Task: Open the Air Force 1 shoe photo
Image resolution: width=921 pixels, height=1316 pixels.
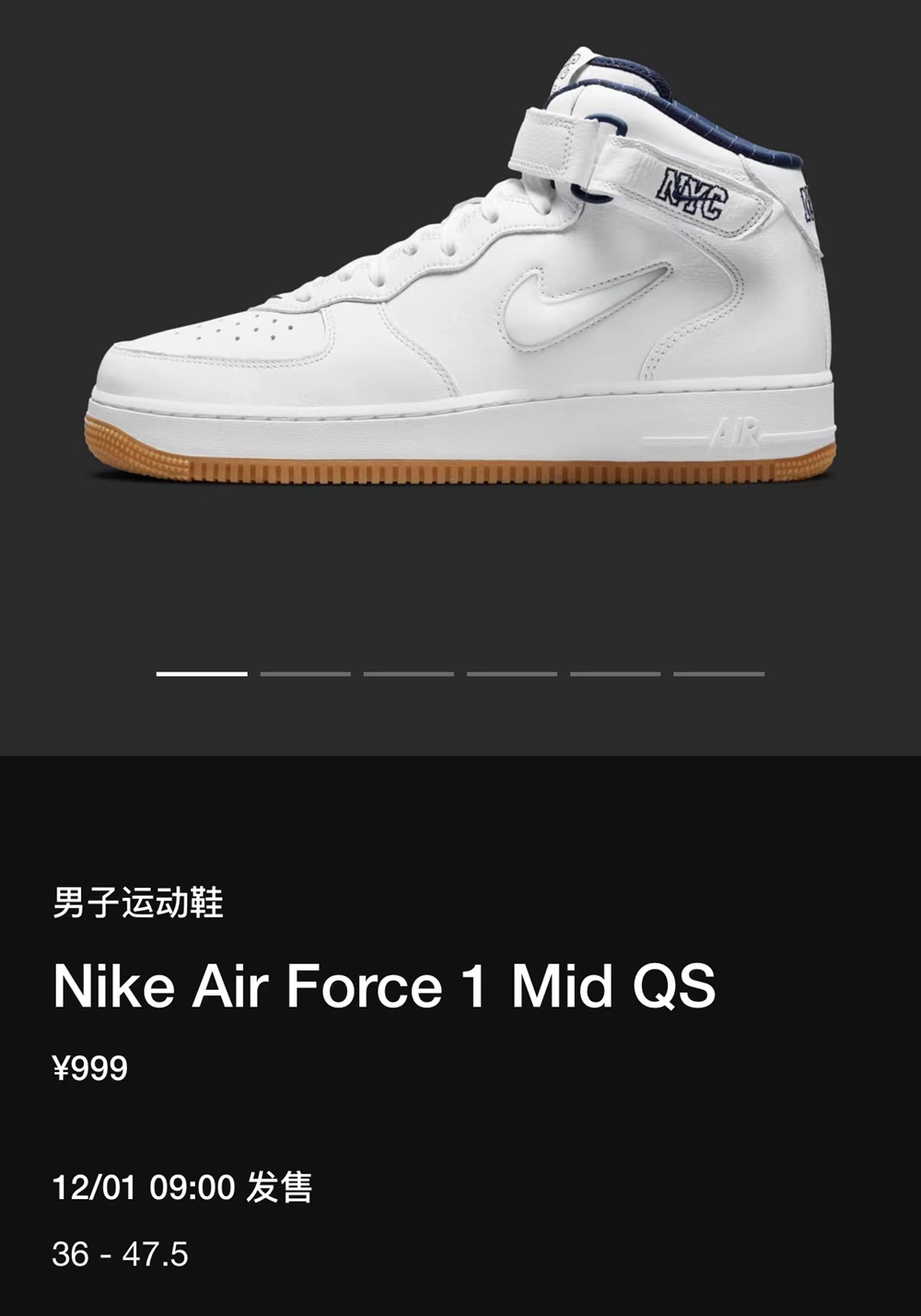Action: [460, 276]
